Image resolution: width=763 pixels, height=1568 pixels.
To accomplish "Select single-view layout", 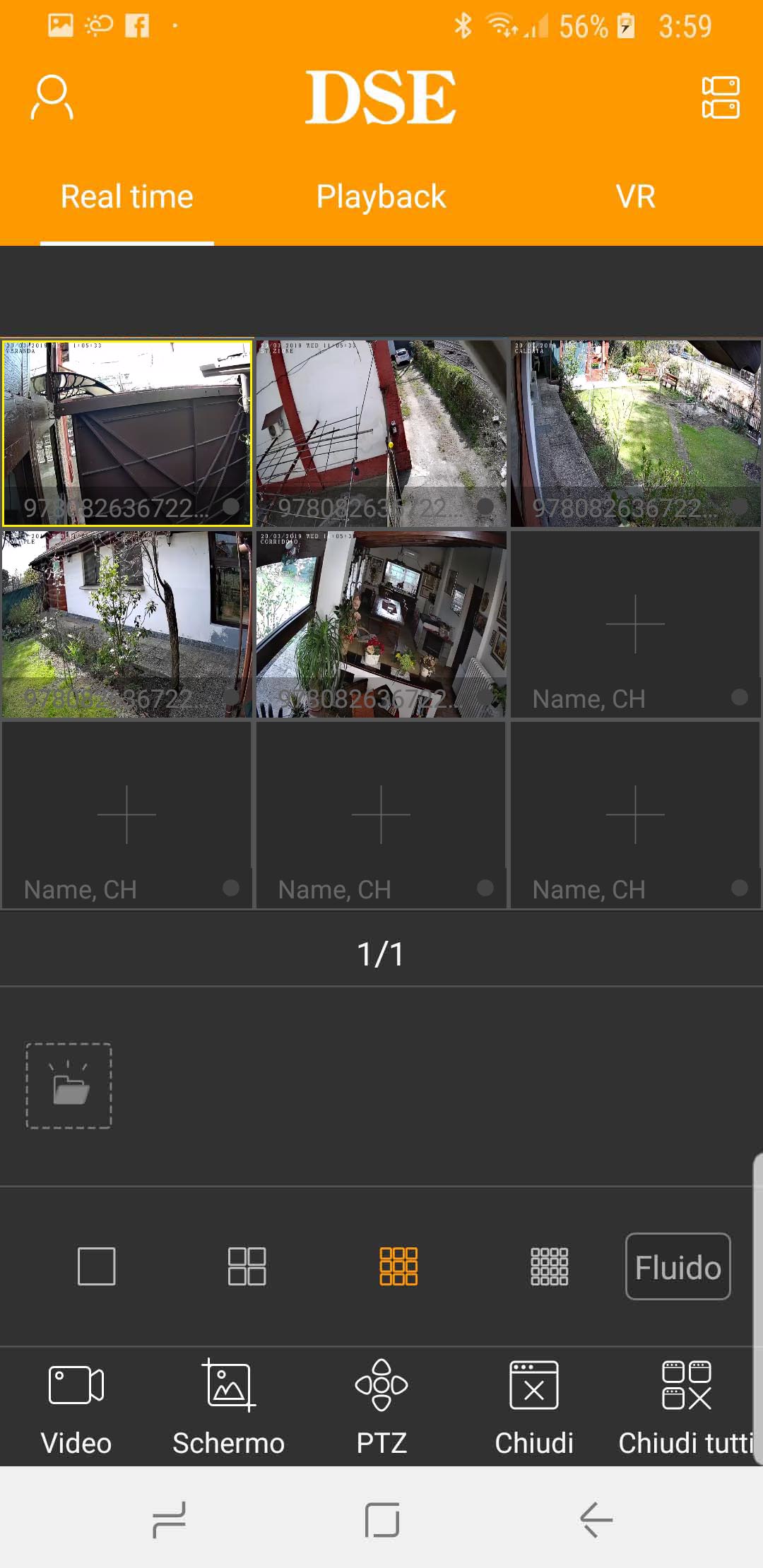I will (96, 1266).
